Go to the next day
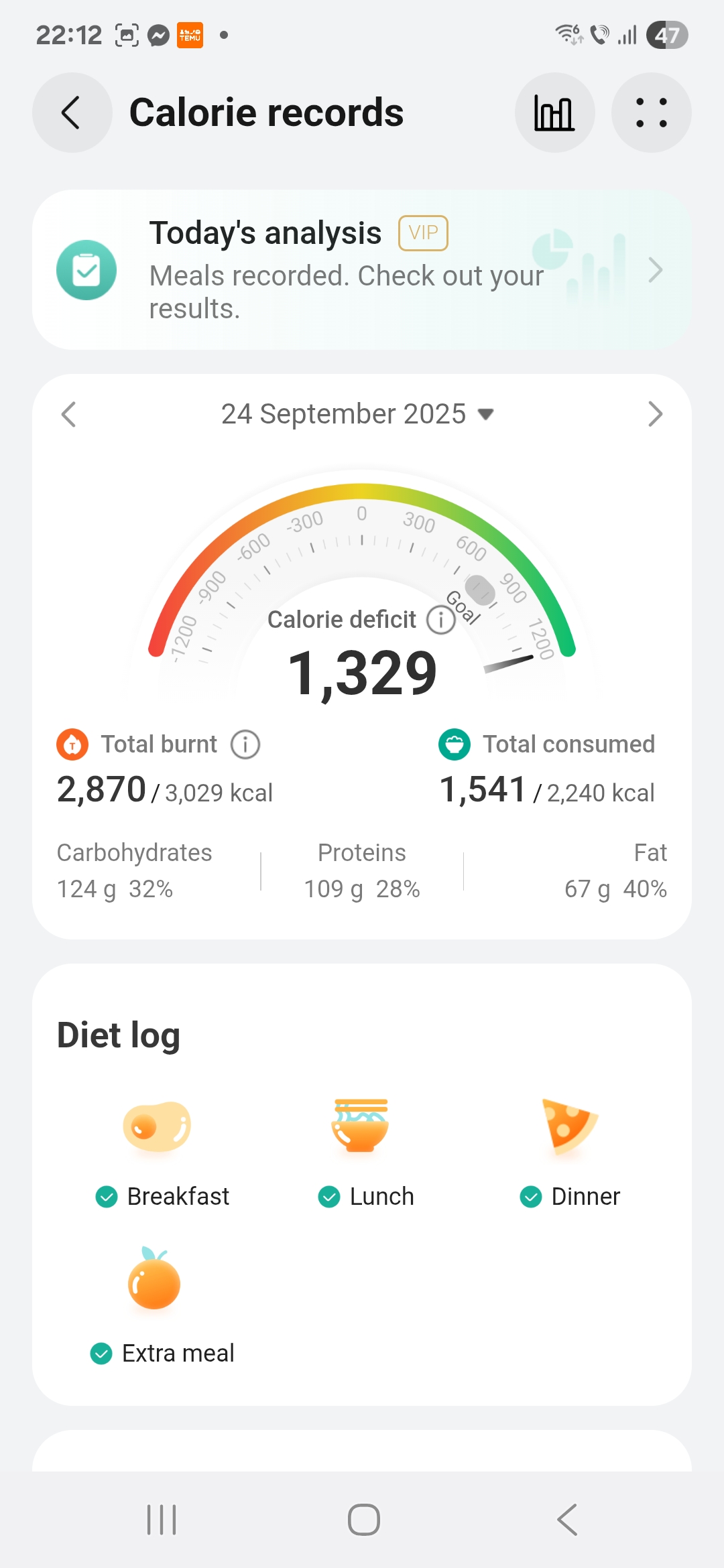Viewport: 724px width, 1568px height. tap(655, 414)
